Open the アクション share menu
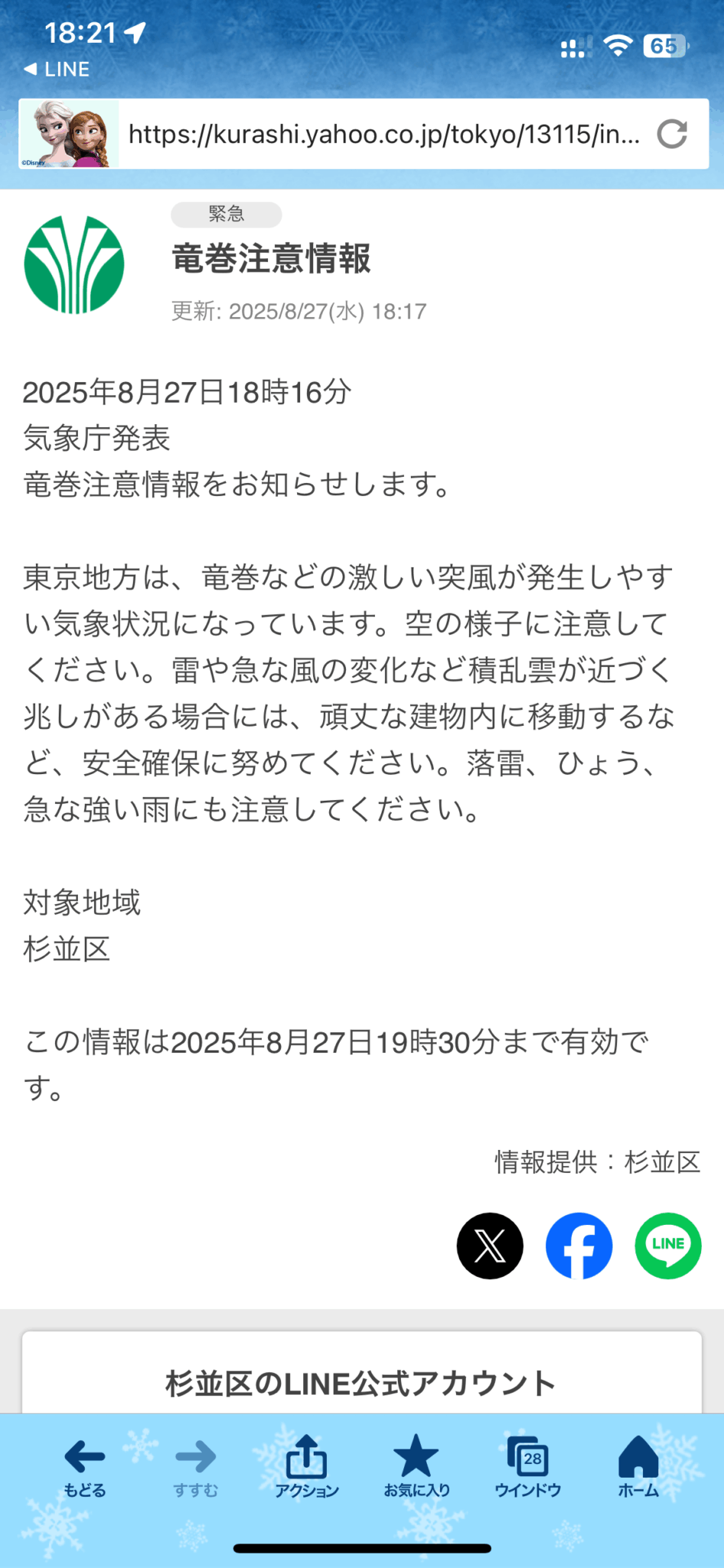 pos(306,1467)
